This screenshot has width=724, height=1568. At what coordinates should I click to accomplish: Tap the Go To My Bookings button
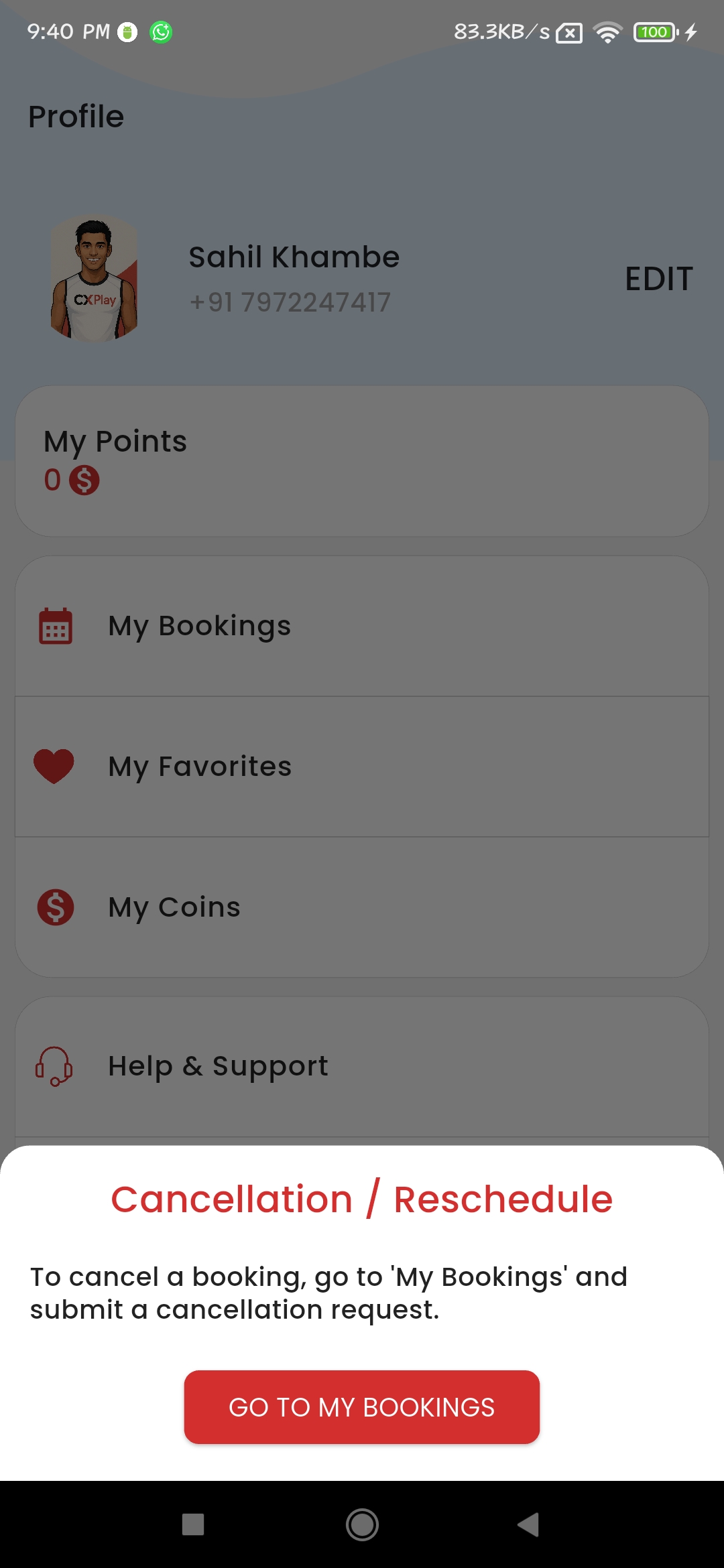pyautogui.click(x=362, y=1407)
